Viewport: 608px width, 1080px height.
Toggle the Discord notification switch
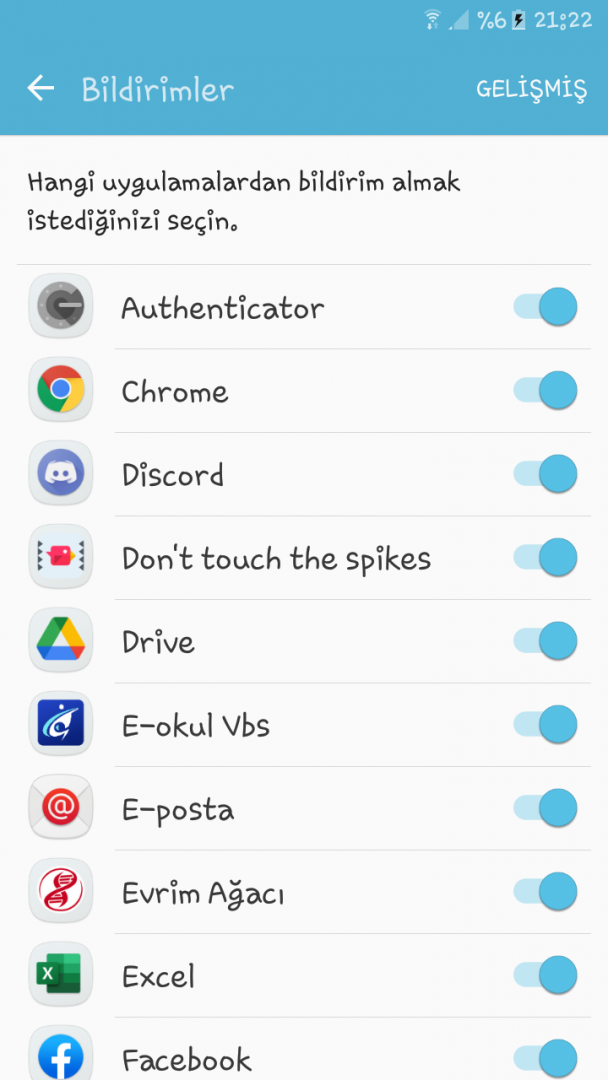pyautogui.click(x=546, y=474)
